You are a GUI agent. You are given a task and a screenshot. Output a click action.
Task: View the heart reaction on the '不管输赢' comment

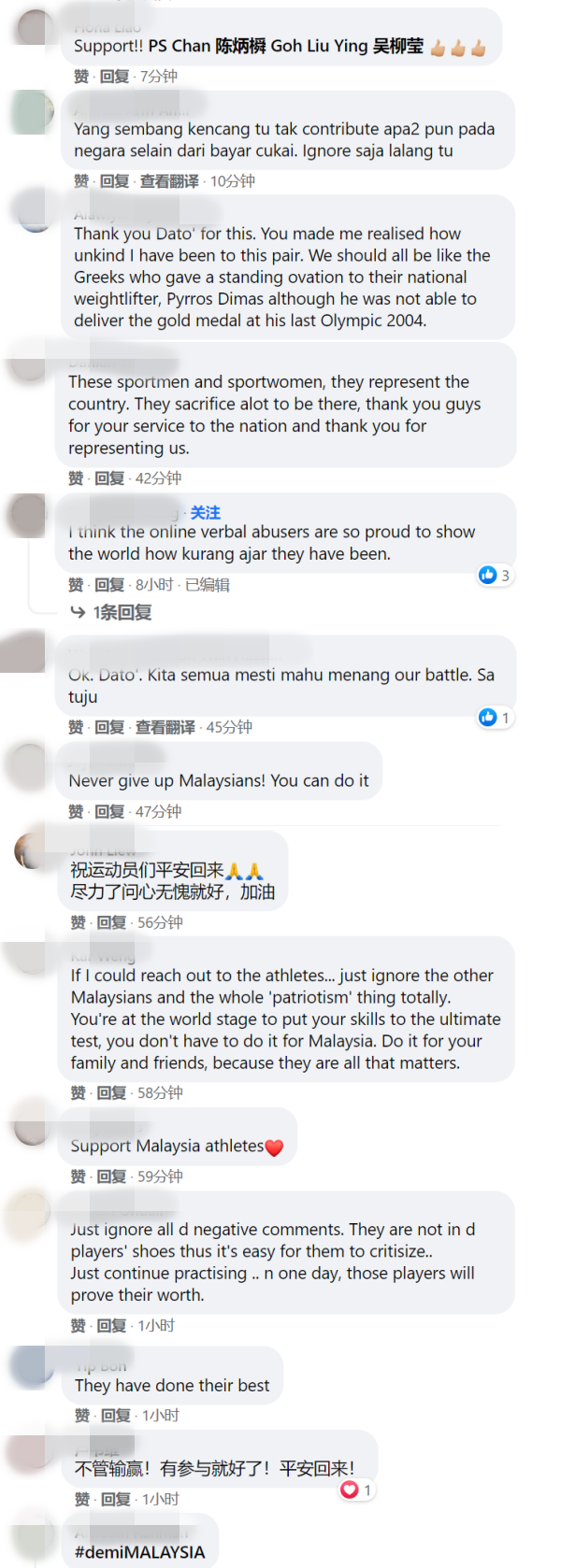coord(356,1490)
